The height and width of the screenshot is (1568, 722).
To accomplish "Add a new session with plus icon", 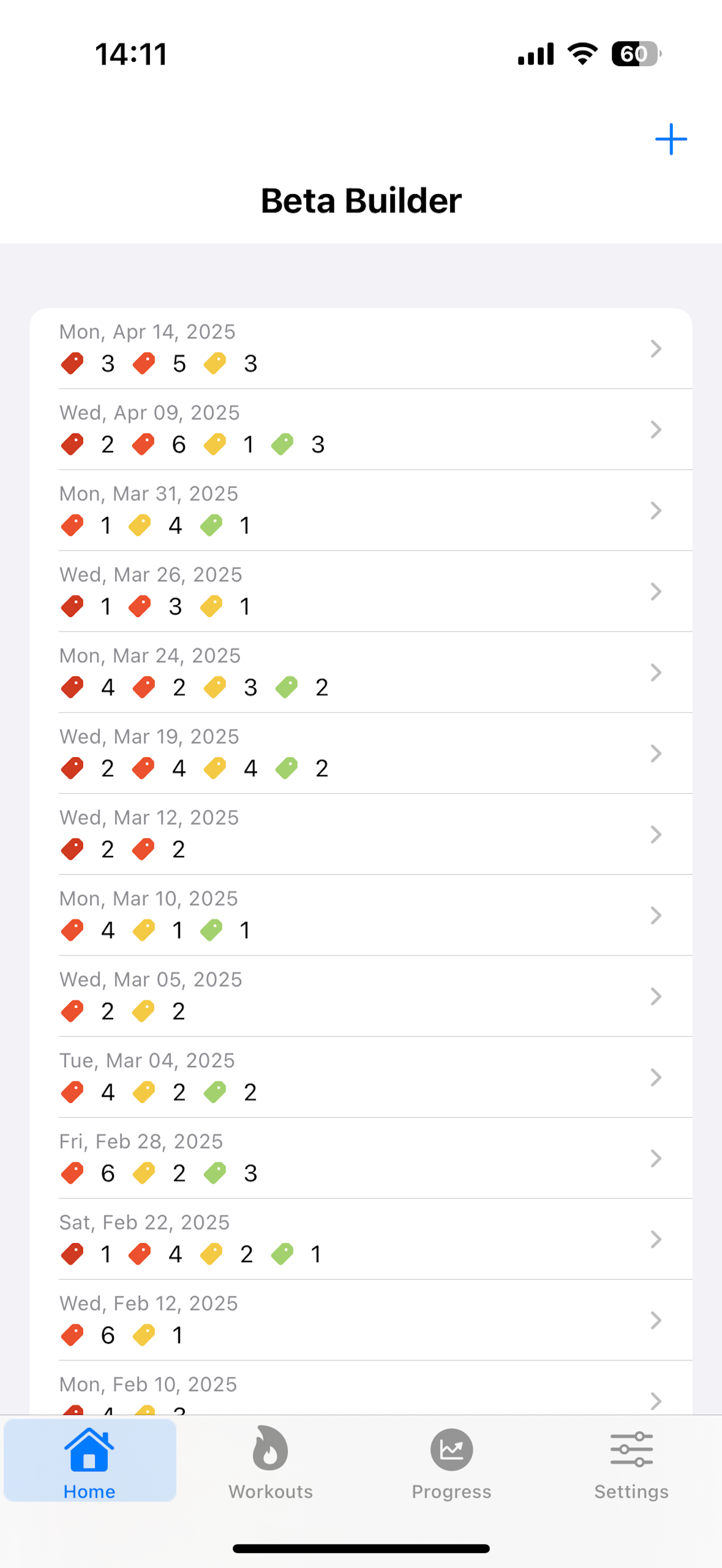I will 671,139.
